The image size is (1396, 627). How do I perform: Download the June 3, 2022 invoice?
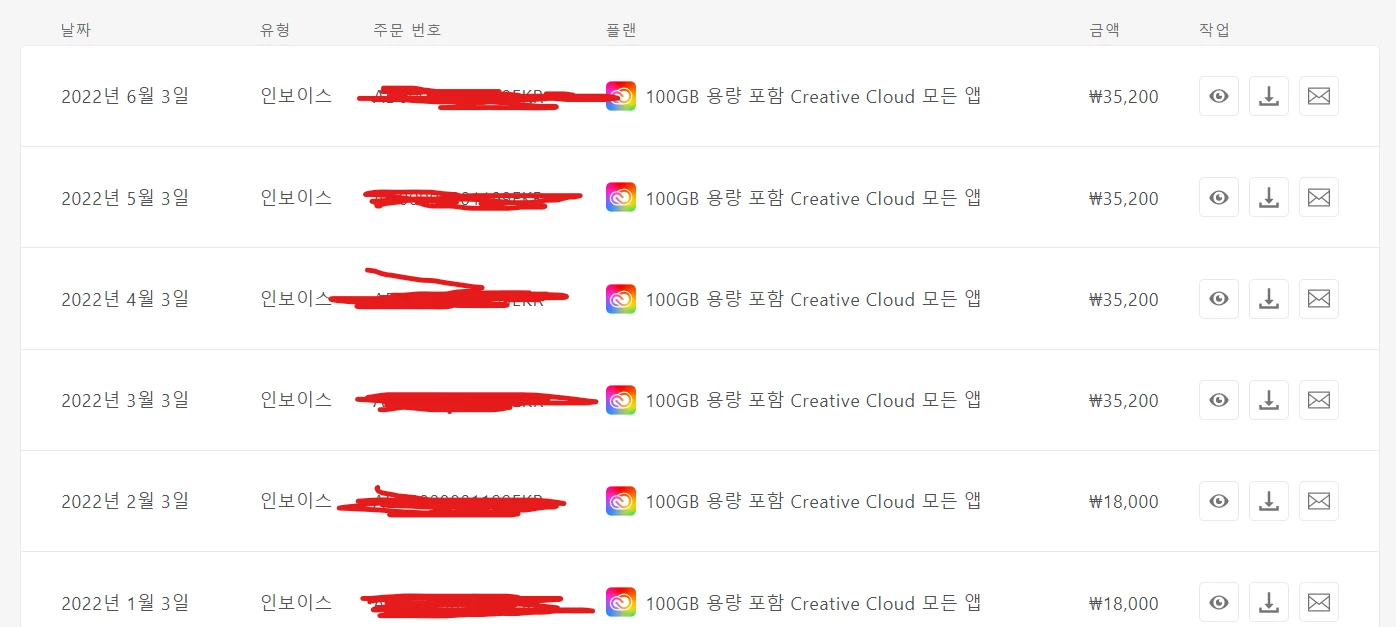tap(1268, 96)
